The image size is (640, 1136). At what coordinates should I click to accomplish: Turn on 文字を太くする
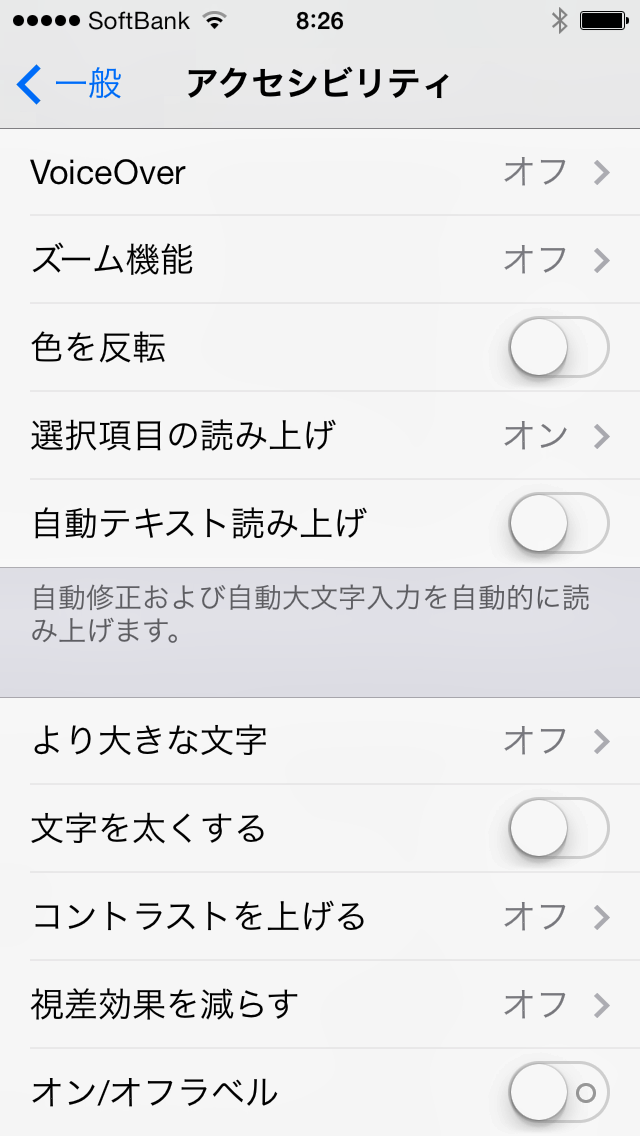pyautogui.click(x=559, y=828)
